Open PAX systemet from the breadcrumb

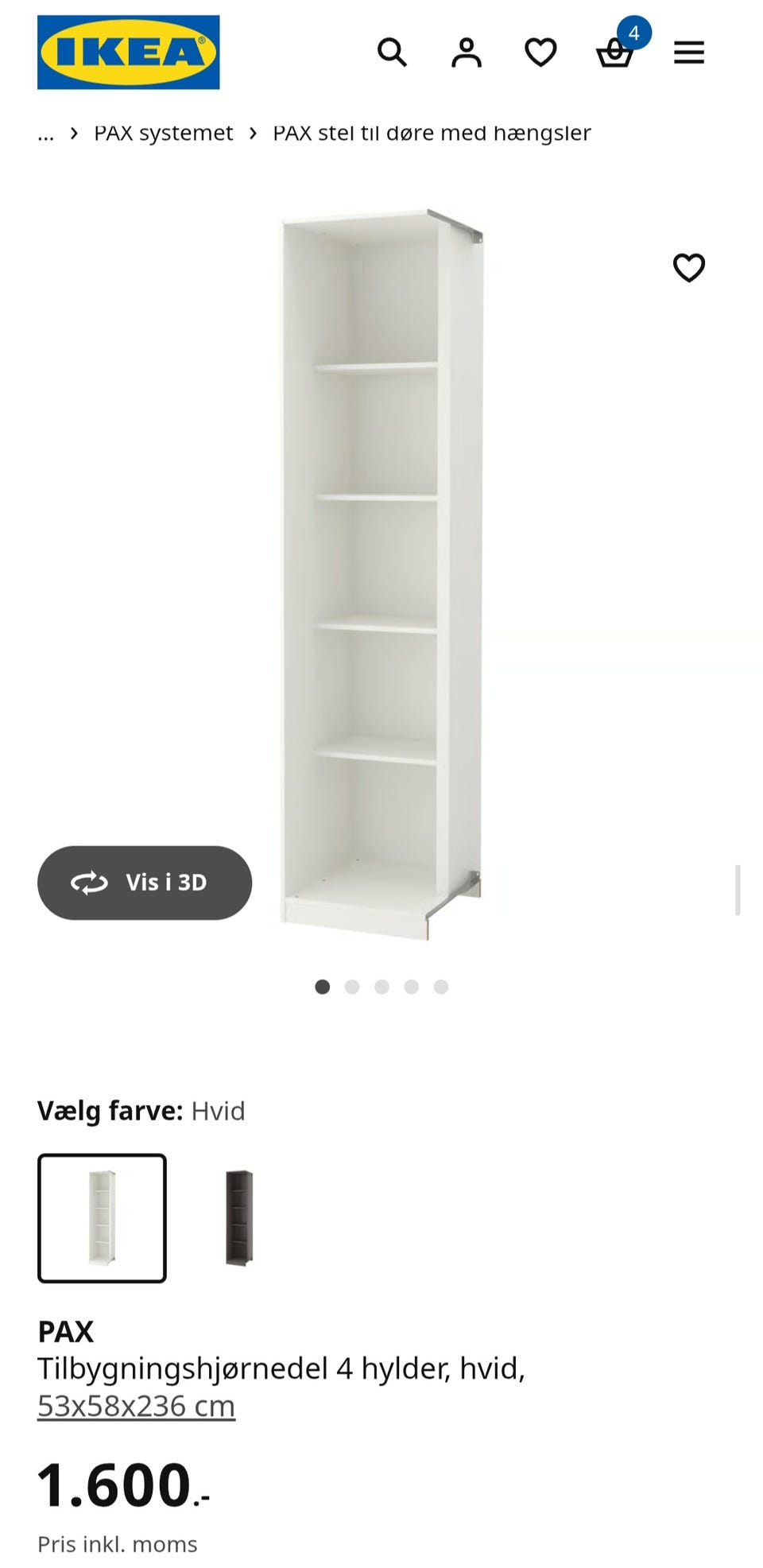pos(163,133)
